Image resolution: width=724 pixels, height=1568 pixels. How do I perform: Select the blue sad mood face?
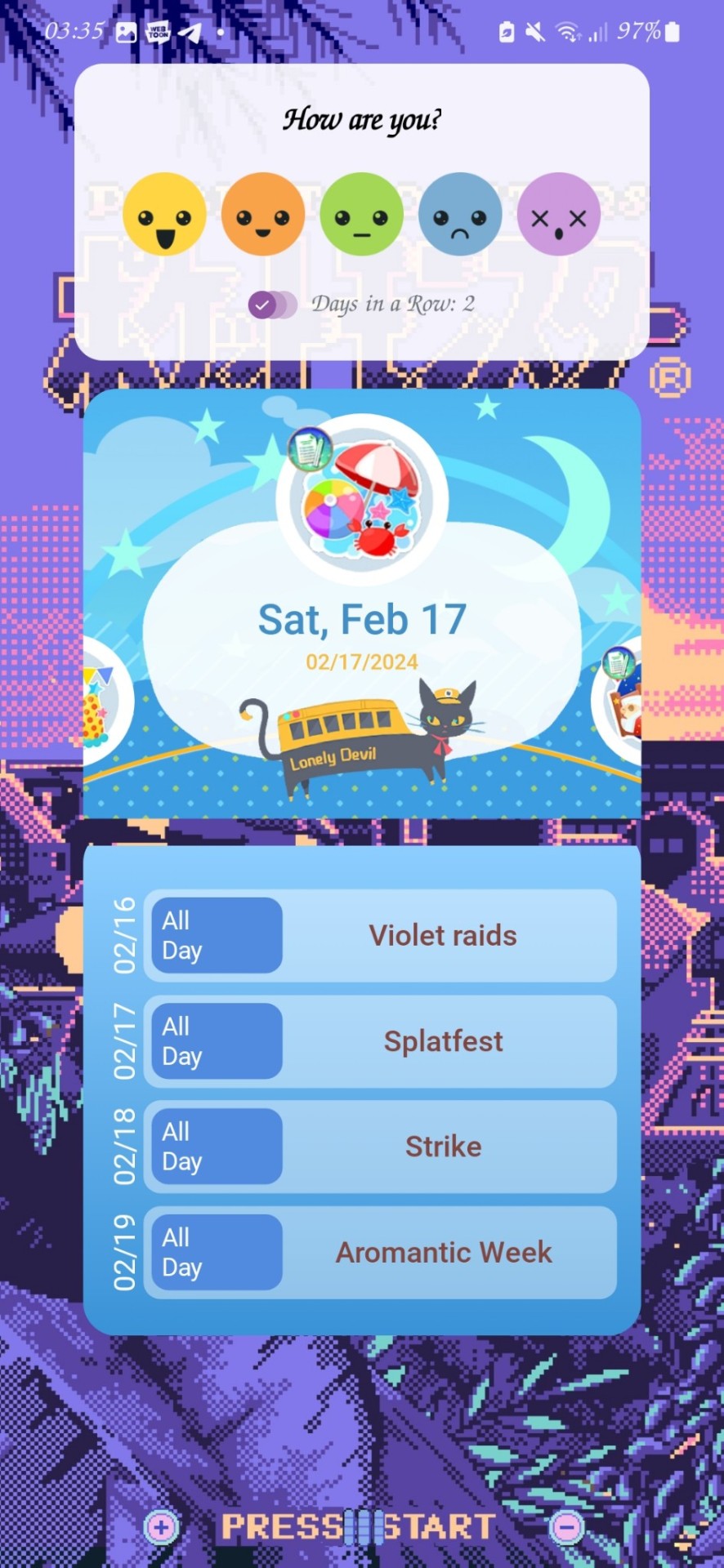click(x=460, y=214)
